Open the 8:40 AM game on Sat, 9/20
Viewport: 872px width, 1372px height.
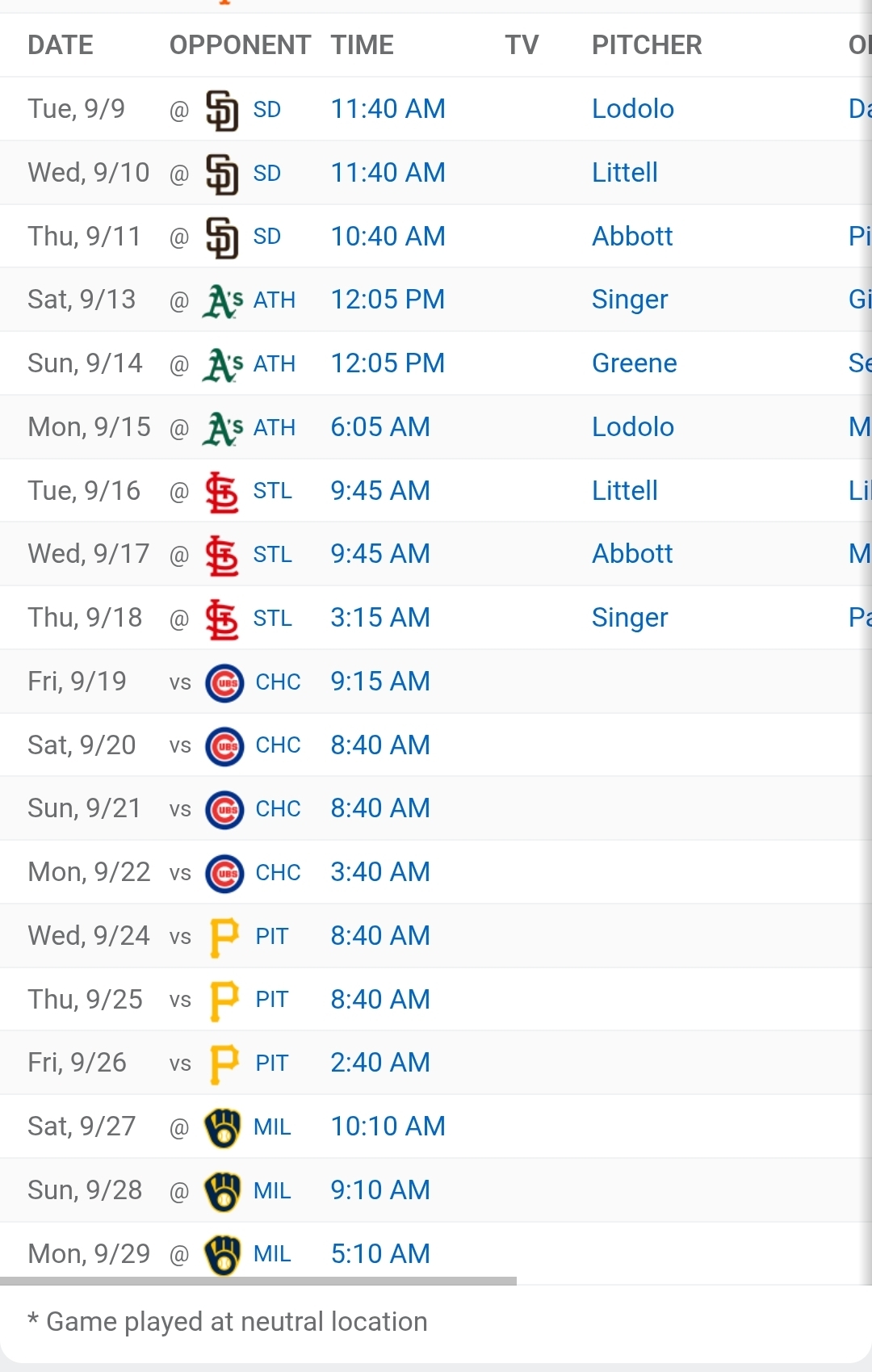click(x=379, y=745)
